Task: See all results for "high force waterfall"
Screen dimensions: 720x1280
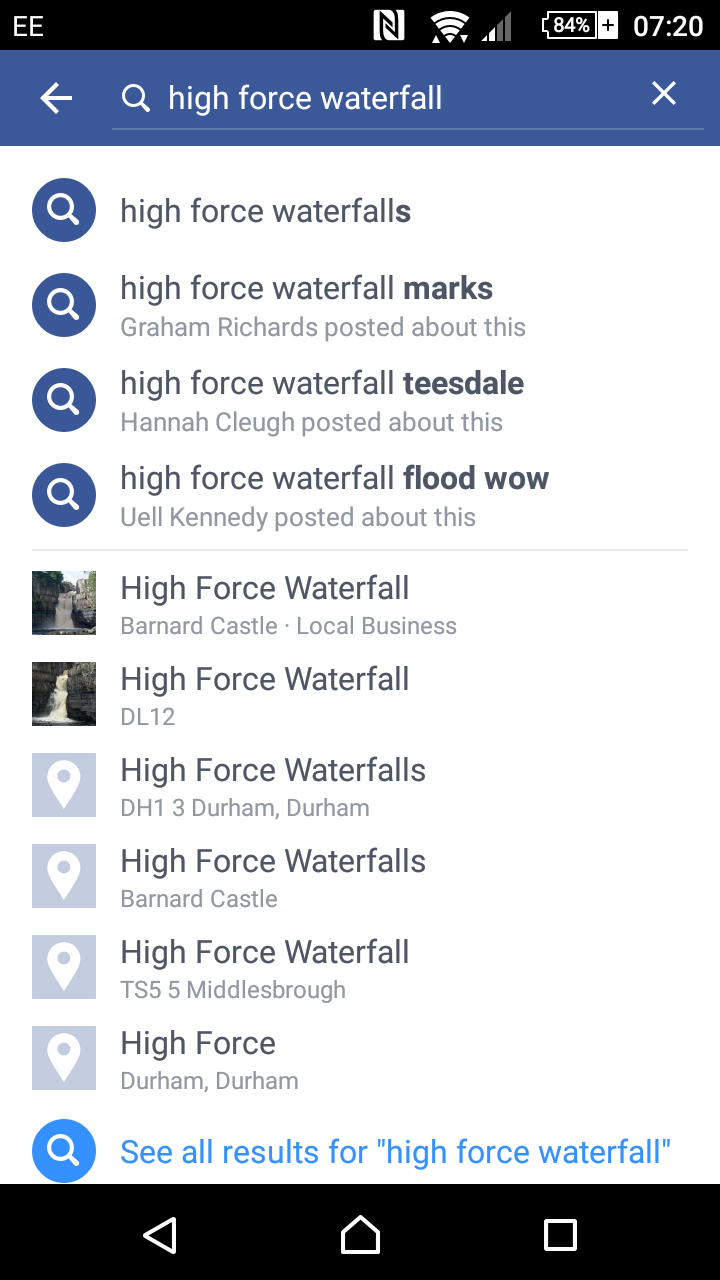Action: tap(394, 1152)
